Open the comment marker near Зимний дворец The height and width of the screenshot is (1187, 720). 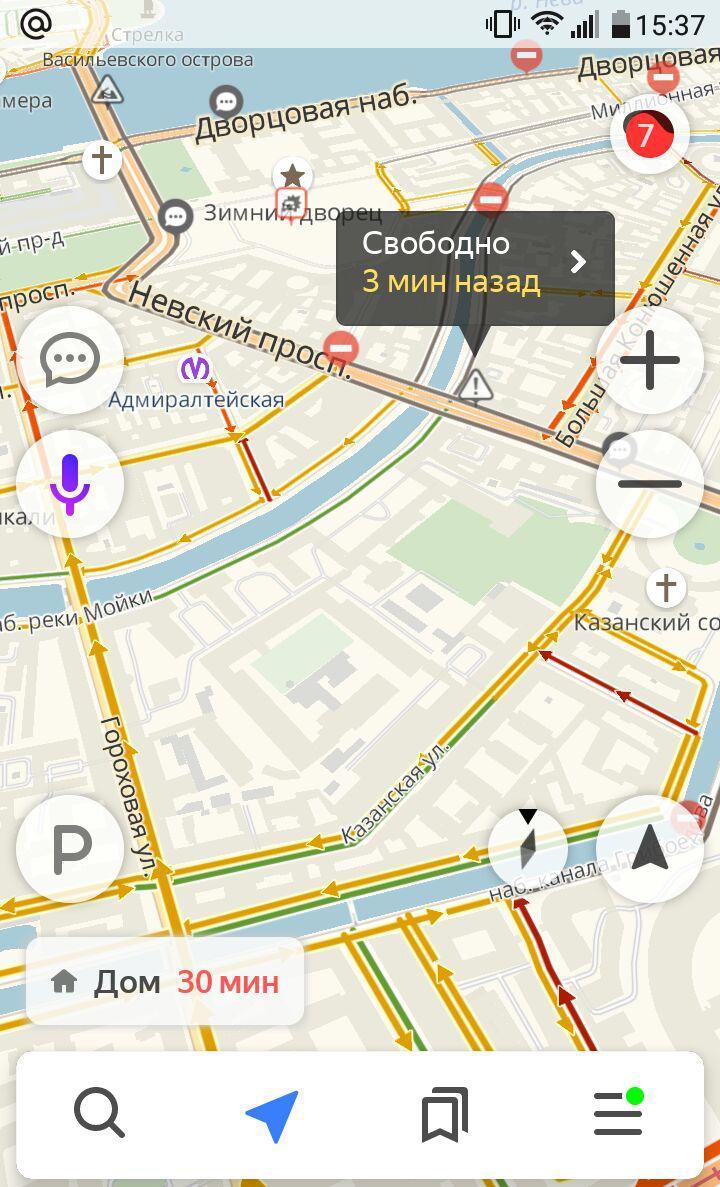pos(177,215)
